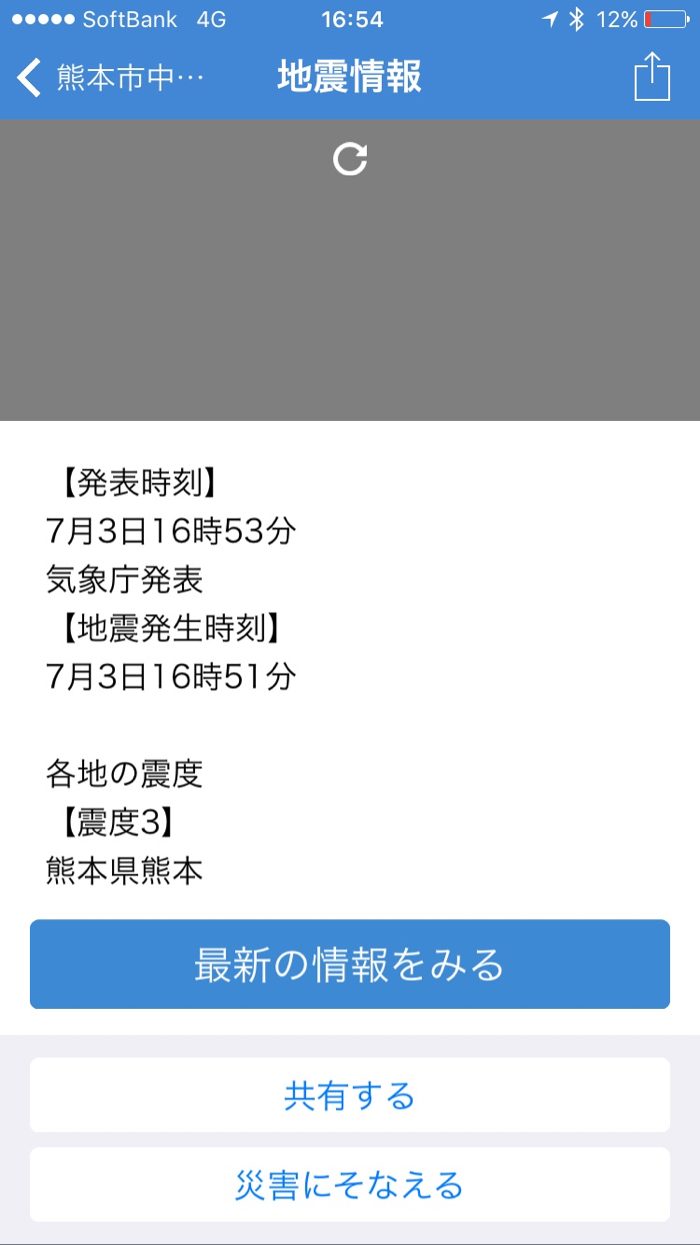This screenshot has height=1245, width=700.
Task: Tap 最新の情報をみる button
Action: [x=350, y=965]
